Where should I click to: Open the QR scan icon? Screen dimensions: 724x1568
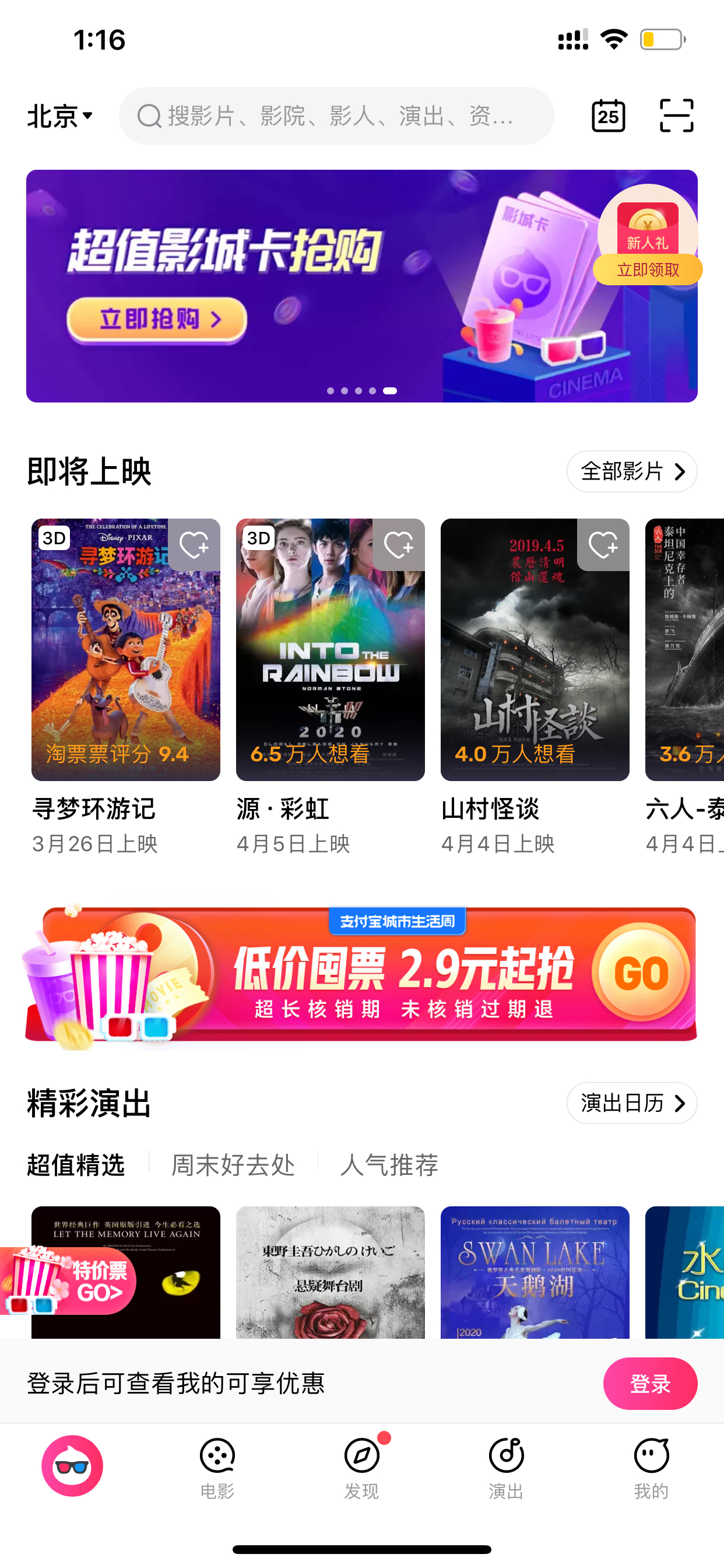(677, 116)
